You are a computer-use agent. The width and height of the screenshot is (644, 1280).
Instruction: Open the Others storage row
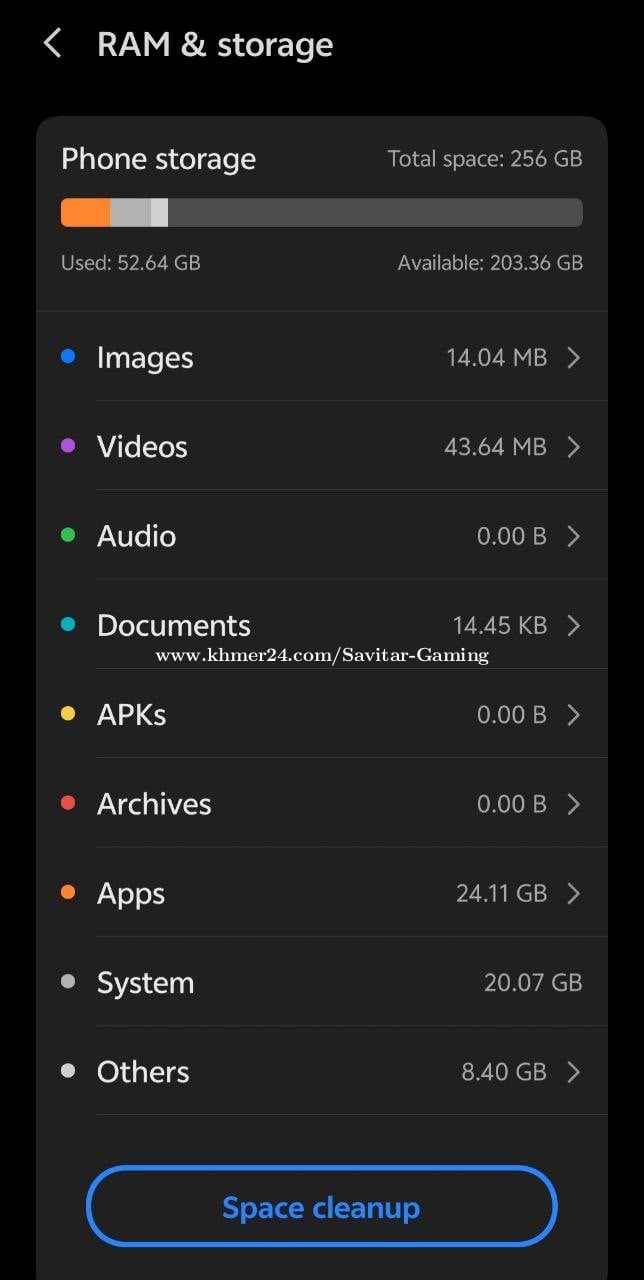coord(322,1071)
